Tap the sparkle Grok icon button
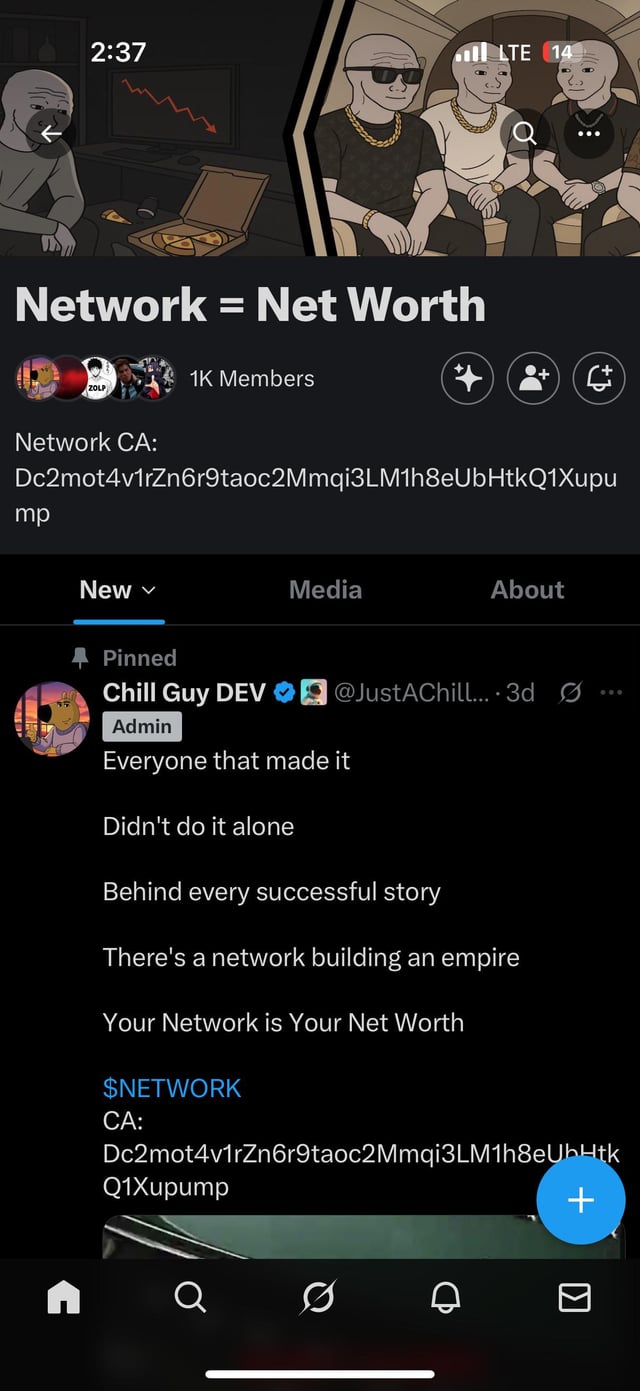 pyautogui.click(x=468, y=378)
